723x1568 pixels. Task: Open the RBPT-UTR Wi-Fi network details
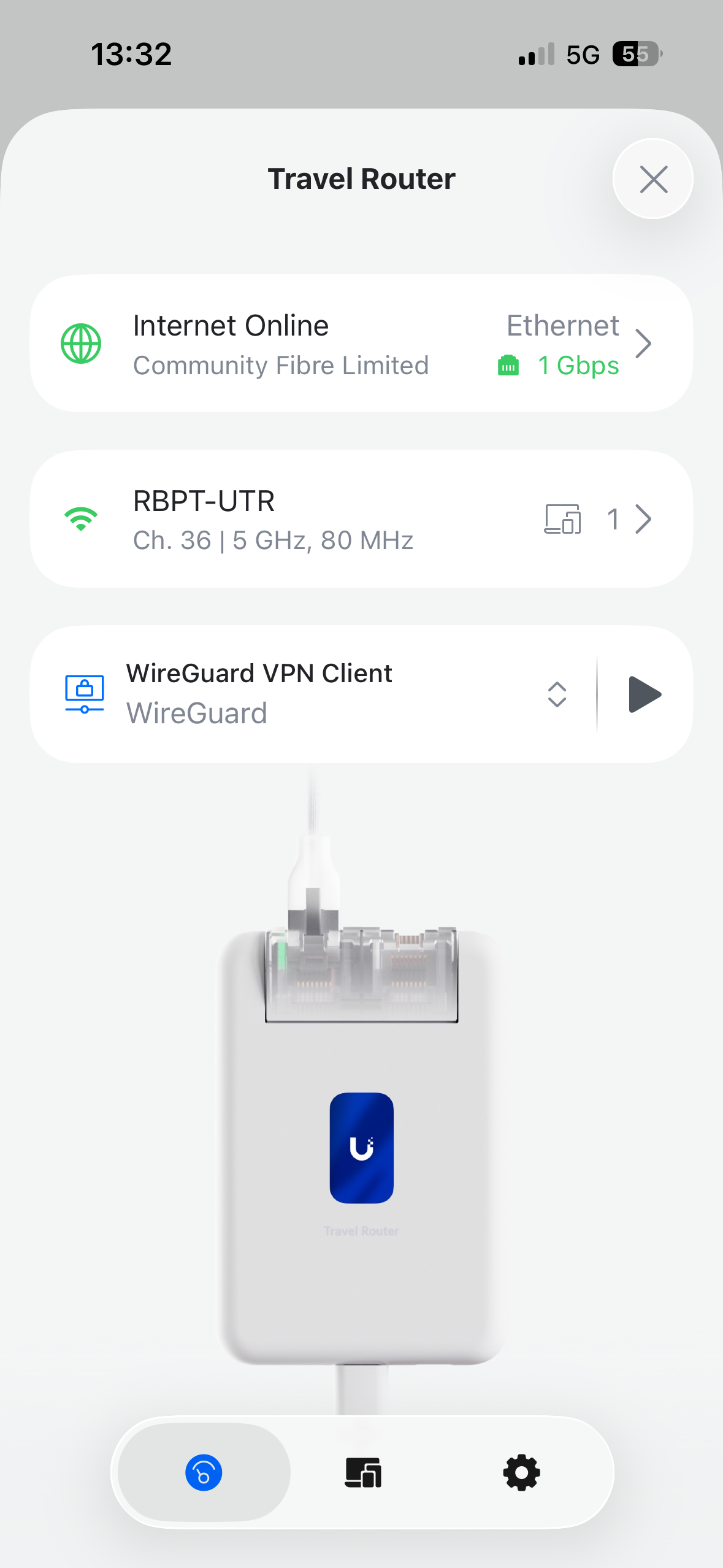tap(361, 519)
